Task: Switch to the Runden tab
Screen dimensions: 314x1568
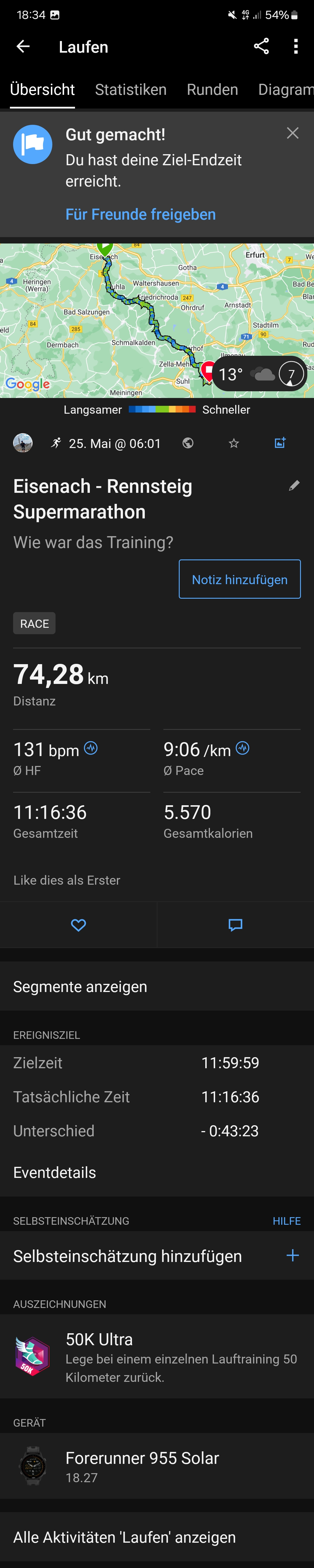Action: pyautogui.click(x=212, y=90)
